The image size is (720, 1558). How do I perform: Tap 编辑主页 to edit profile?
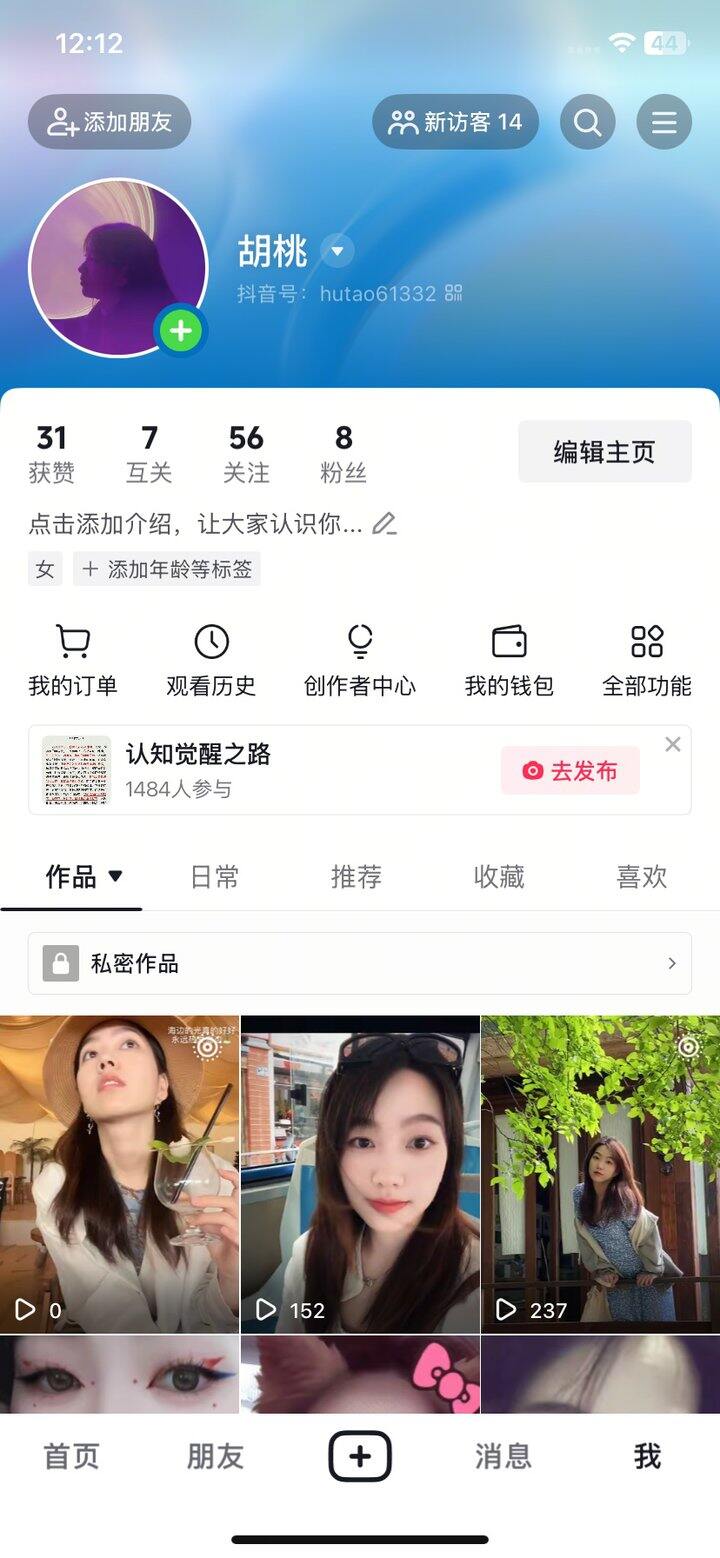[x=604, y=452]
